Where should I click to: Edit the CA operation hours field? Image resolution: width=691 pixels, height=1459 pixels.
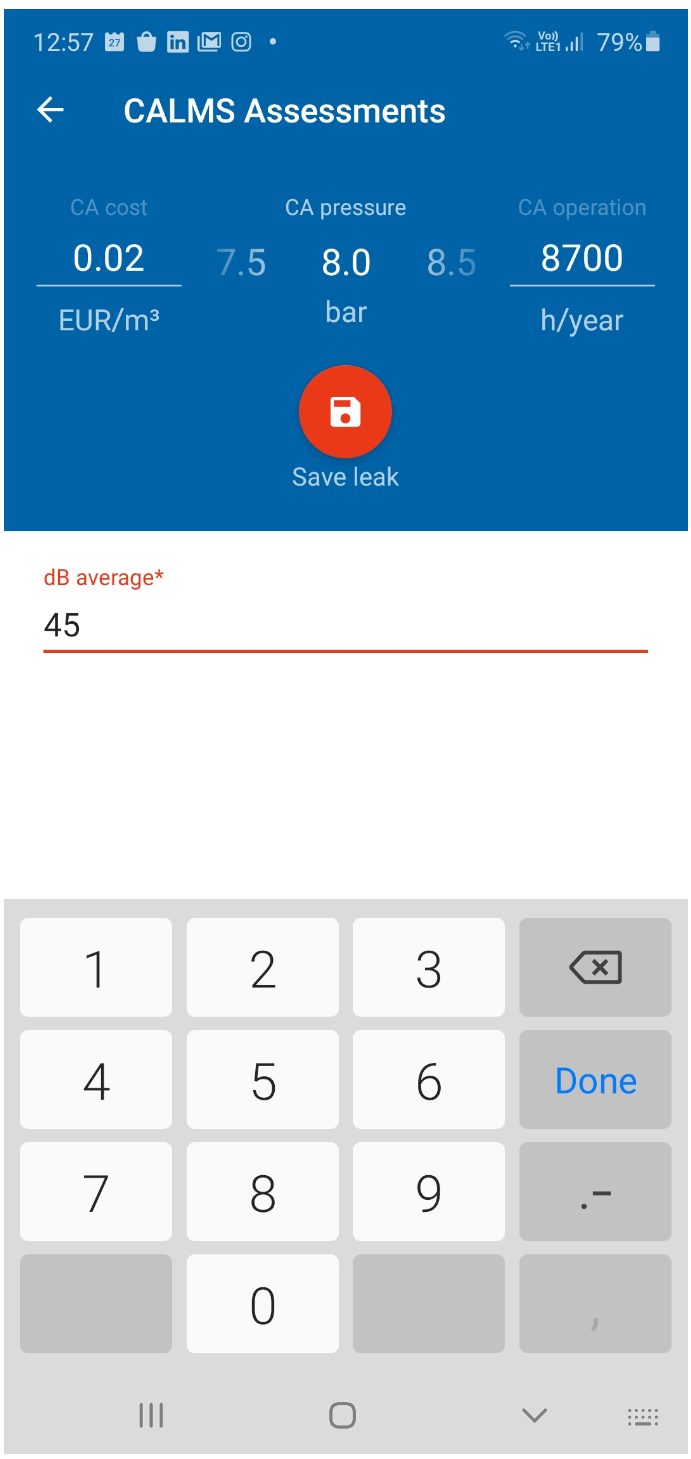(x=582, y=259)
